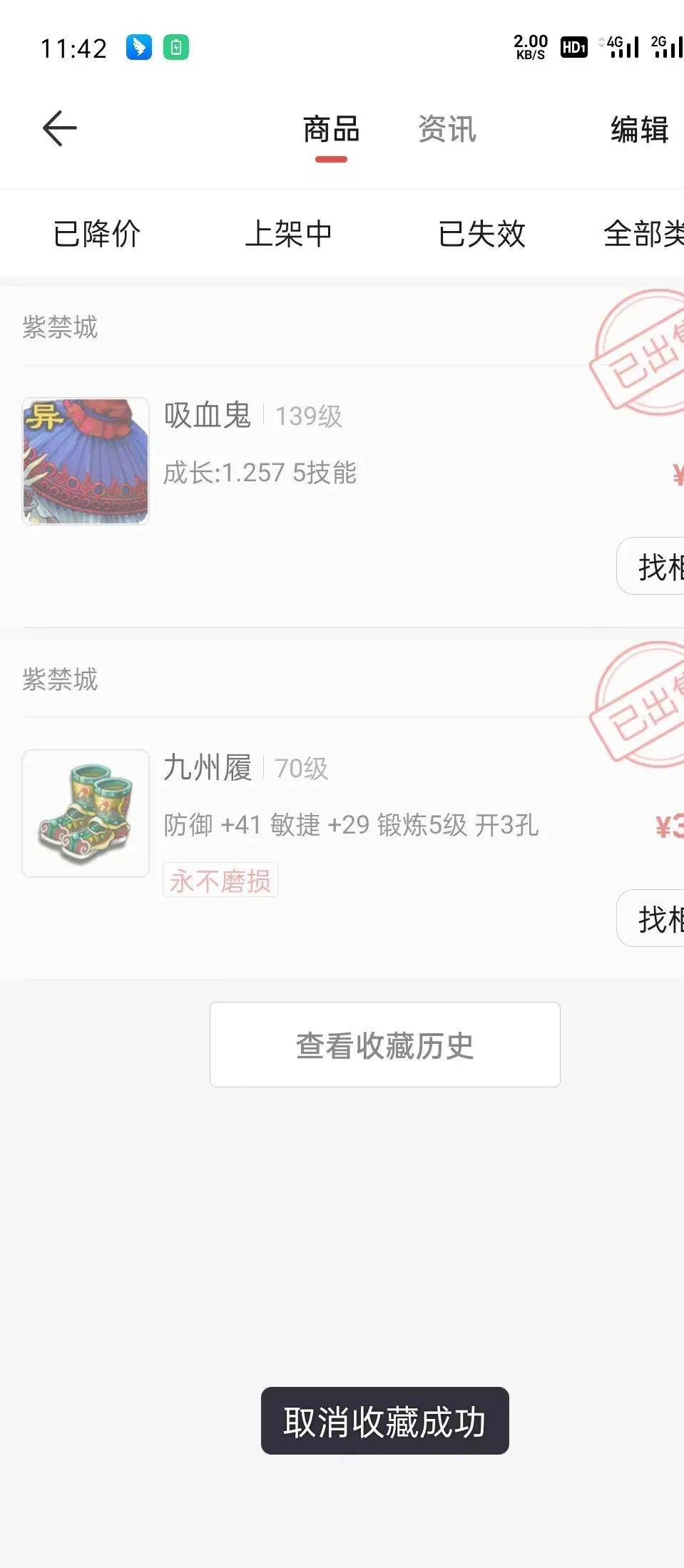This screenshot has width=684, height=1568.
Task: Filter by 上架中
Action: (x=289, y=234)
